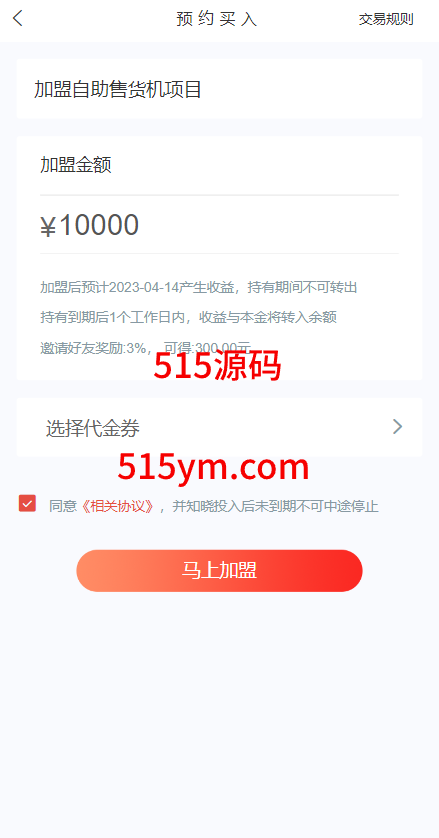Open the 选择代金券 voucher row
The width and height of the screenshot is (439, 838).
(219, 427)
